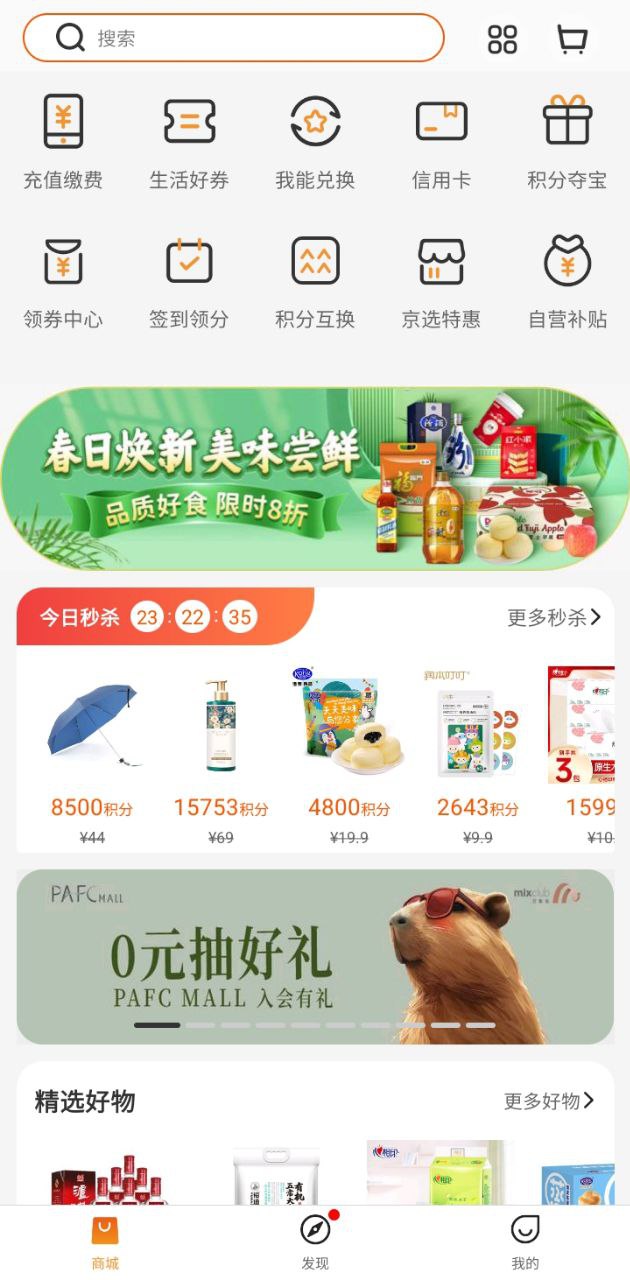Open the category grid icon
Image resolution: width=630 pixels, height=1280 pixels.
click(x=502, y=39)
